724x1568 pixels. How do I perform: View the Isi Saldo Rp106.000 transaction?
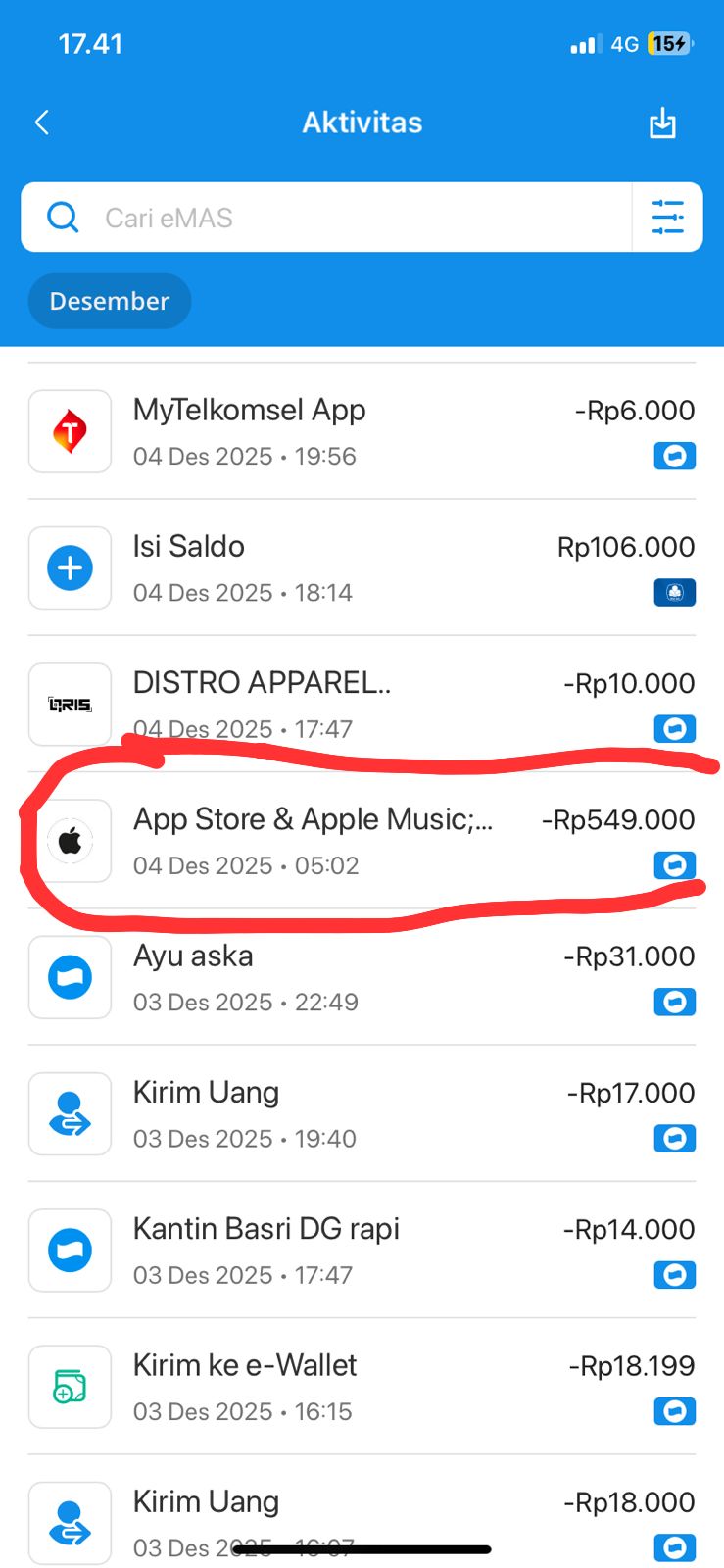[362, 568]
